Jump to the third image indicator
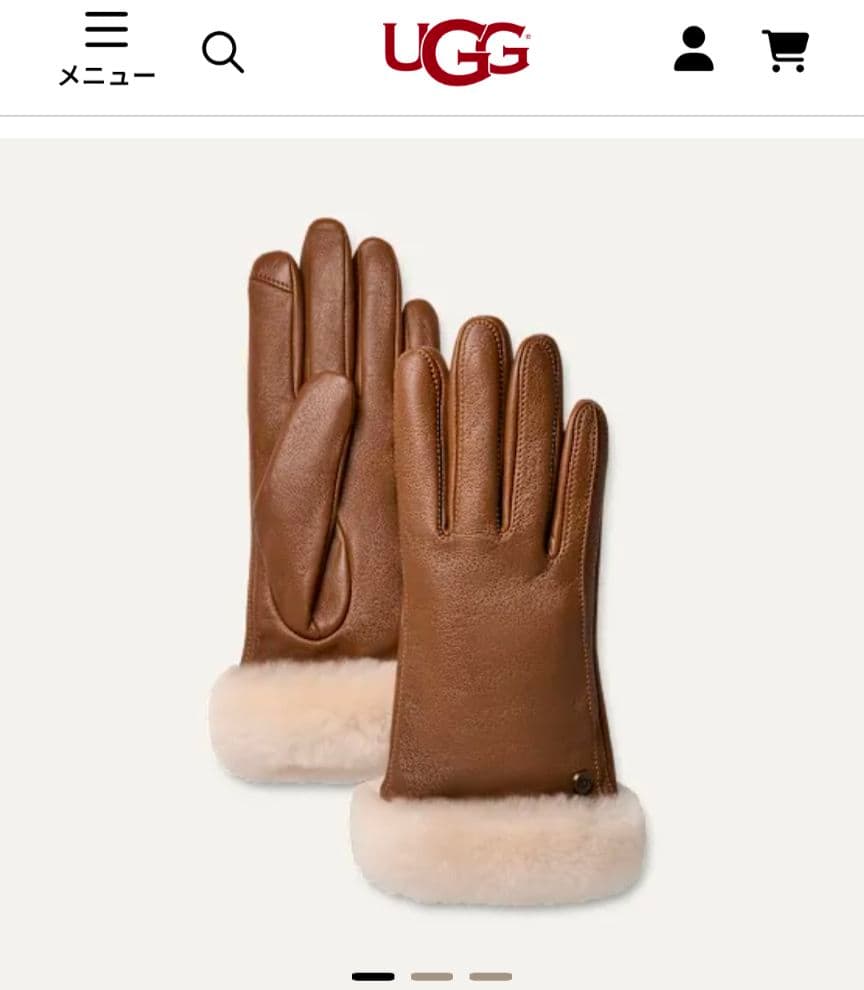 (490, 976)
